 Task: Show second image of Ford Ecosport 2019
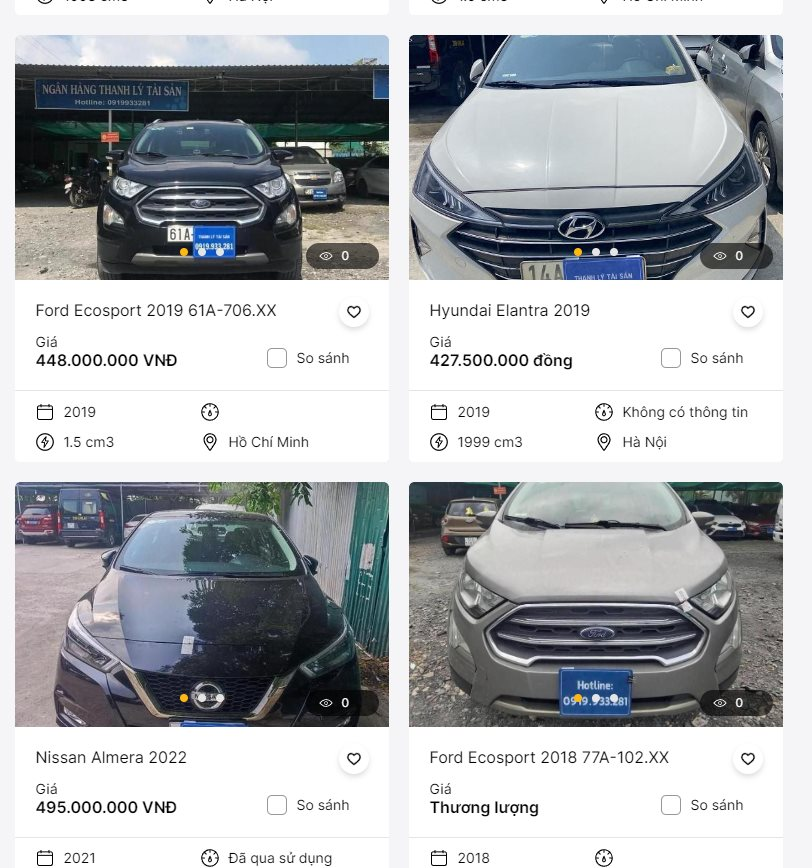(x=202, y=252)
